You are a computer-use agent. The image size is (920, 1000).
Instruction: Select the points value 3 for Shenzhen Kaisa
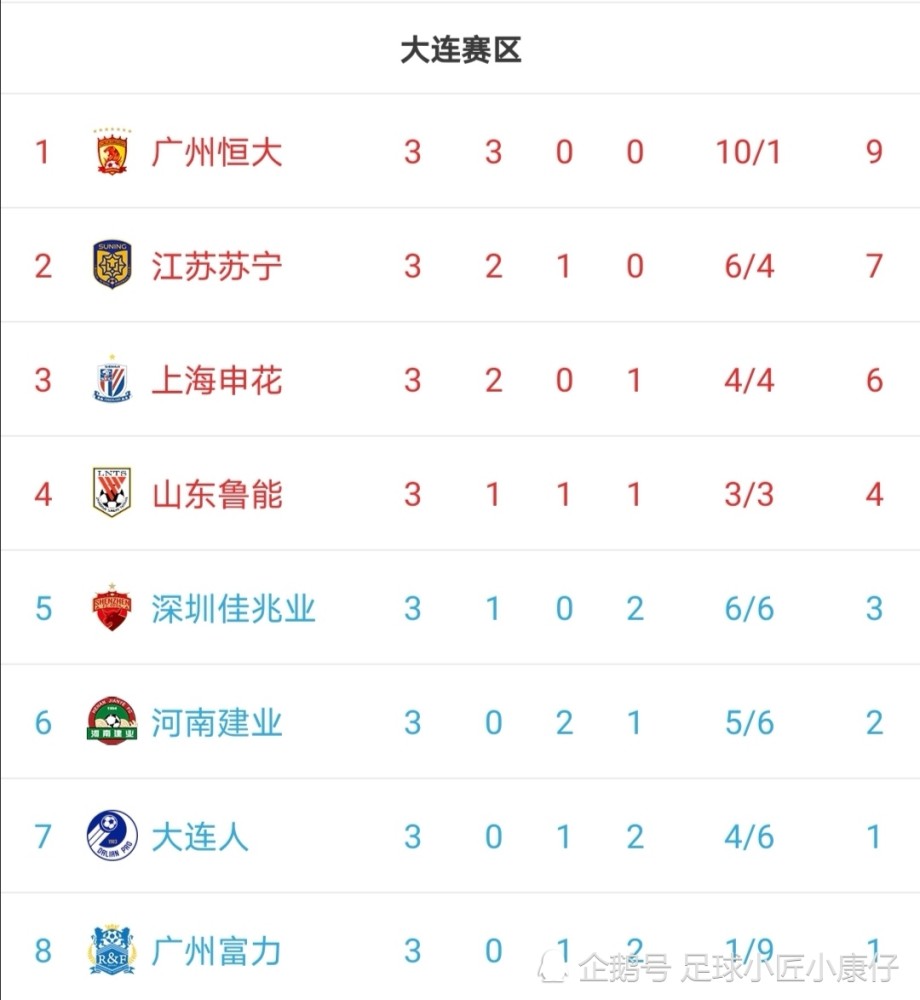point(872,607)
